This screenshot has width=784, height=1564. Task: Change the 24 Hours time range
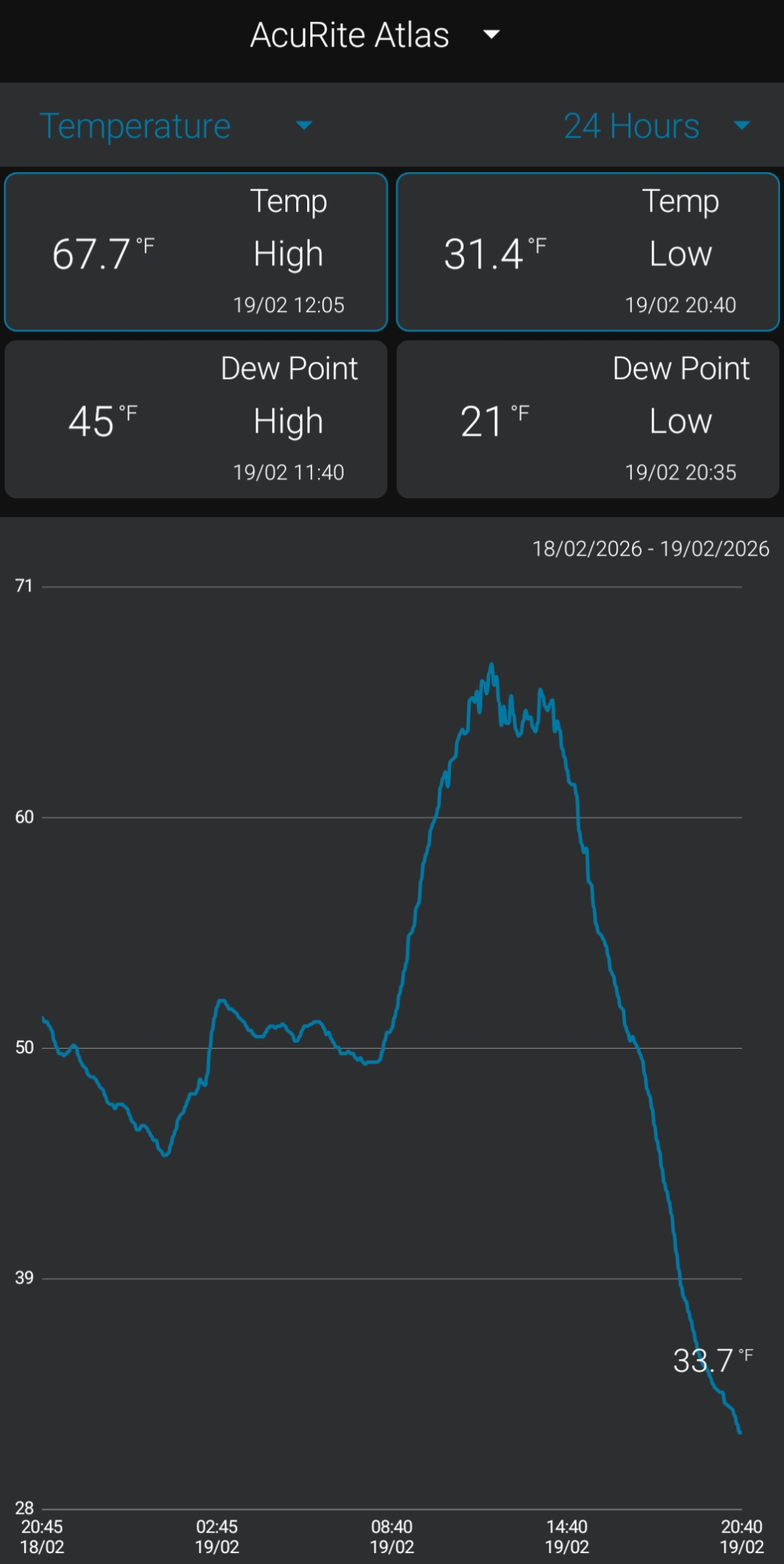coord(656,126)
